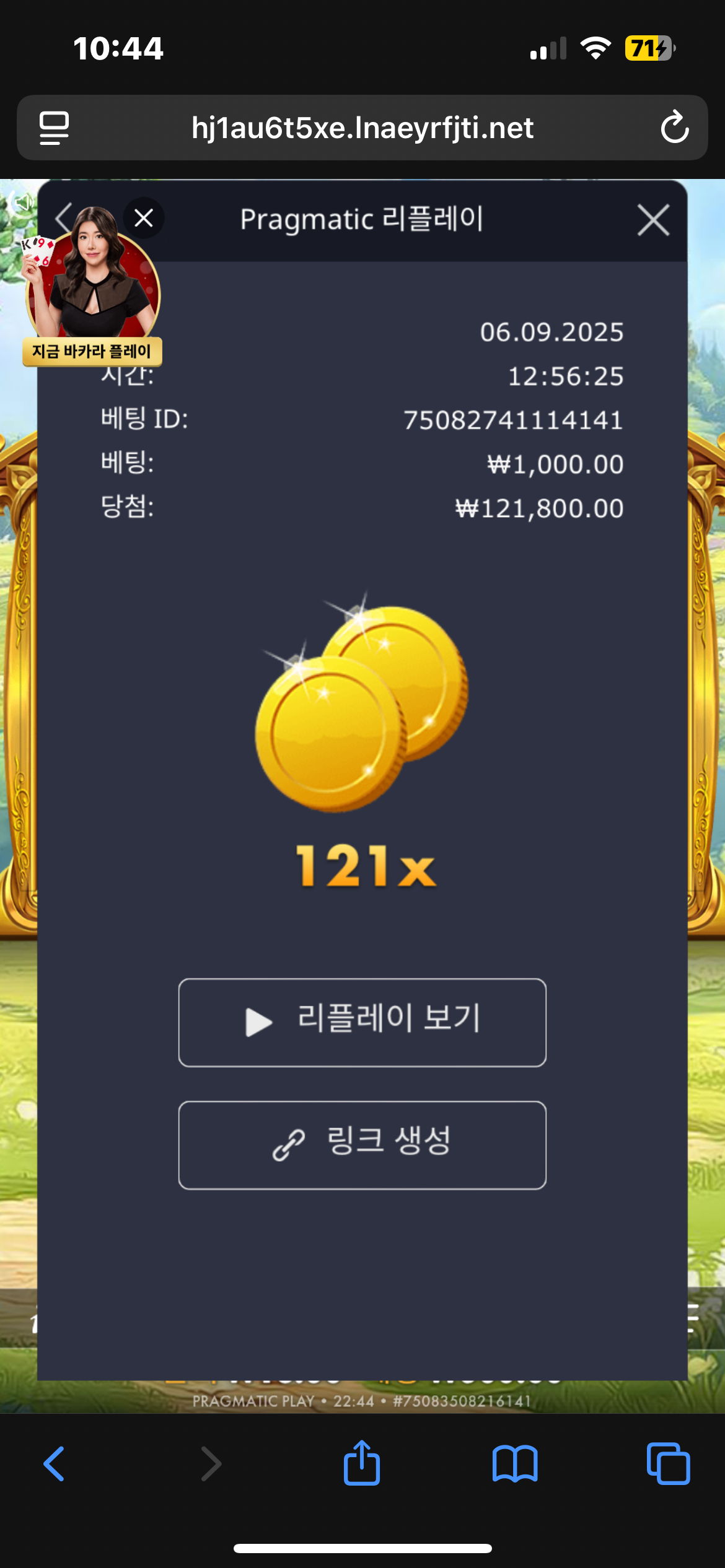Dismiss the baccarat promo bubble
725x1568 pixels.
(x=144, y=218)
